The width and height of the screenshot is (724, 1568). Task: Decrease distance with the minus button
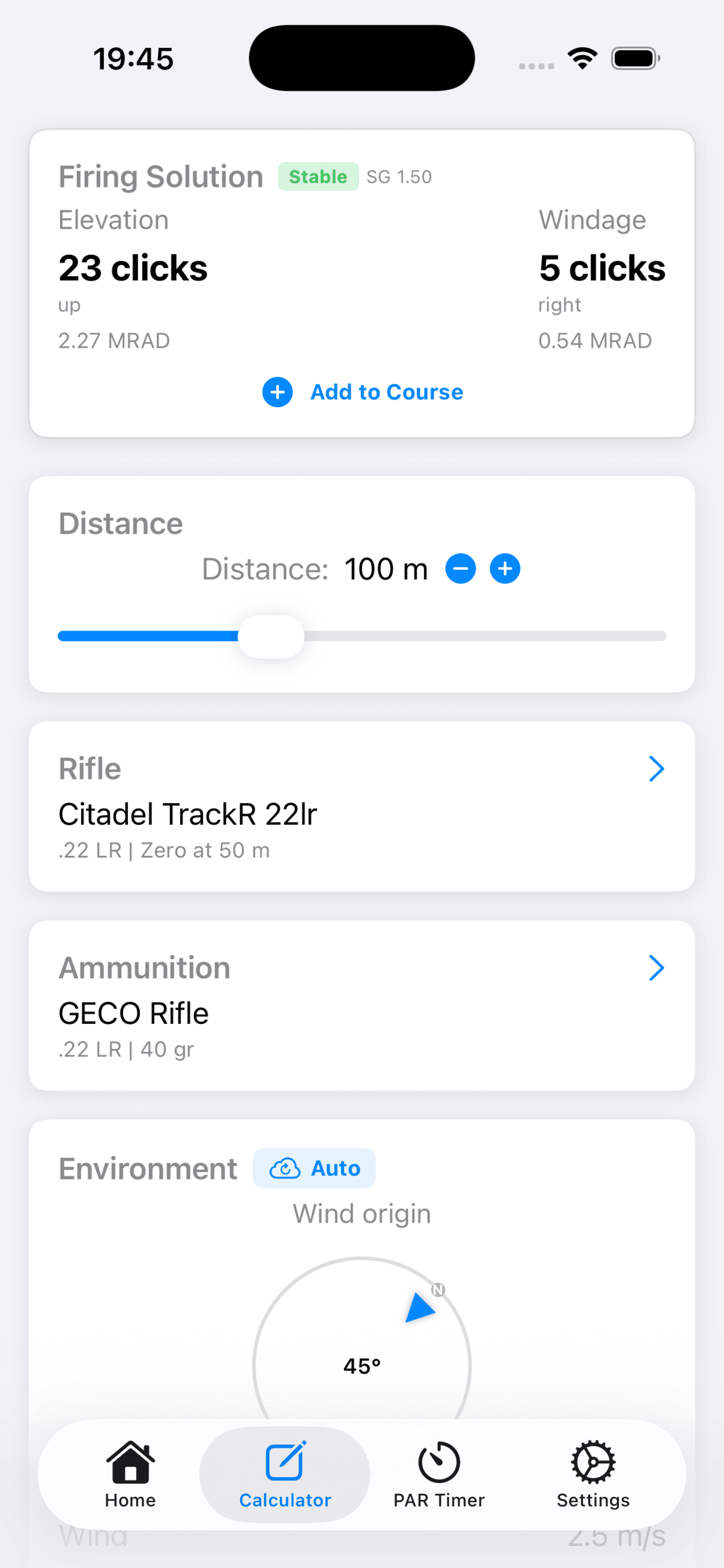tap(461, 569)
